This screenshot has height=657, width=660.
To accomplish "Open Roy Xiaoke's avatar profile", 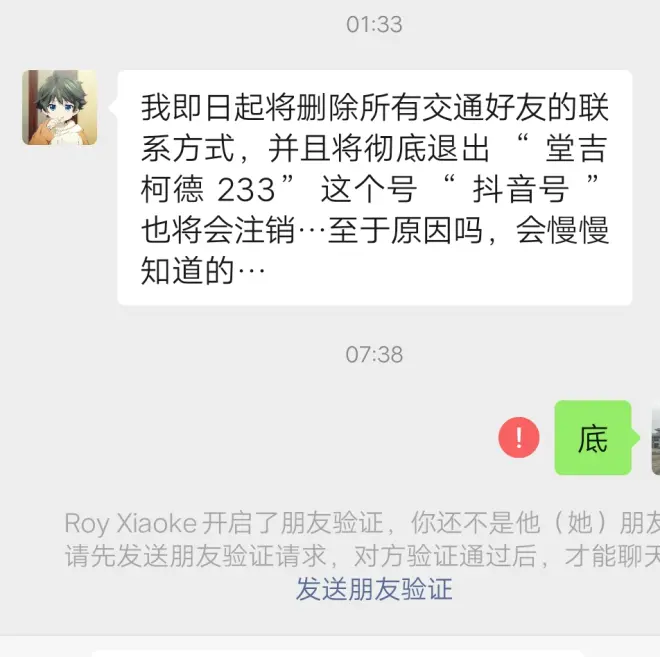I will point(59,107).
